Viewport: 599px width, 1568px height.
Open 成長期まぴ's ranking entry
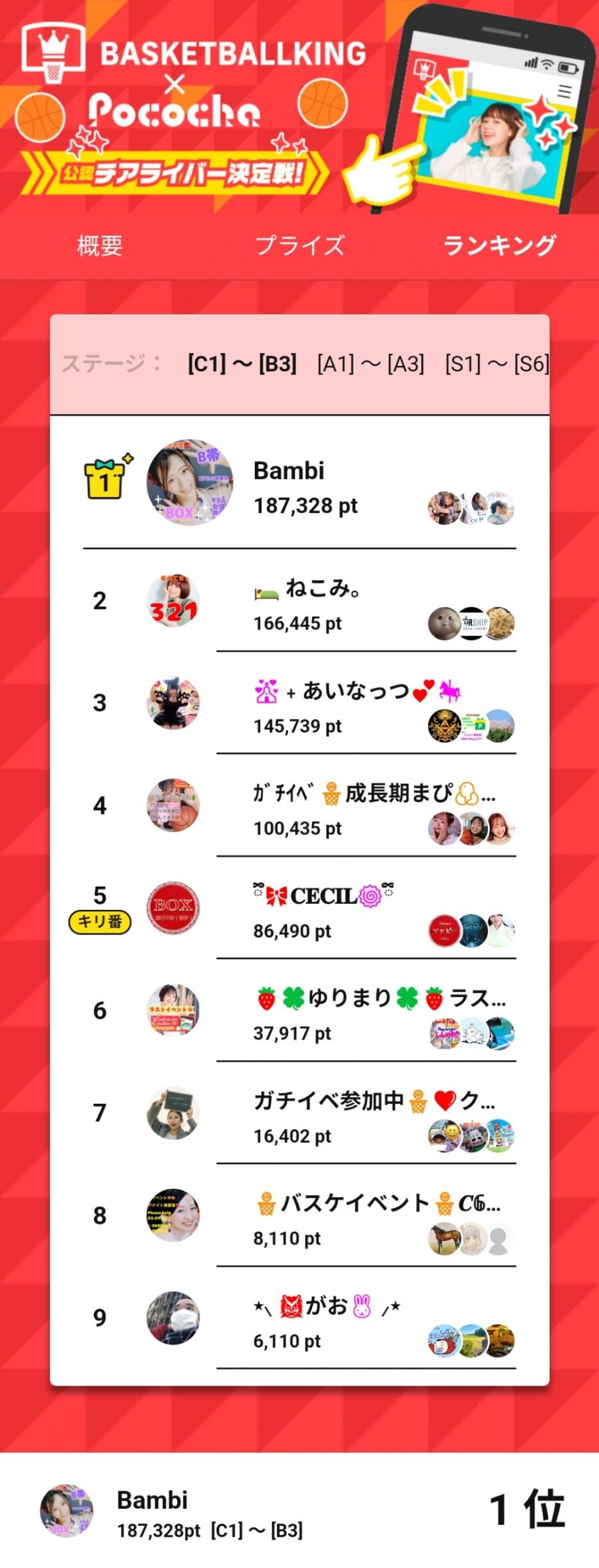point(299,807)
